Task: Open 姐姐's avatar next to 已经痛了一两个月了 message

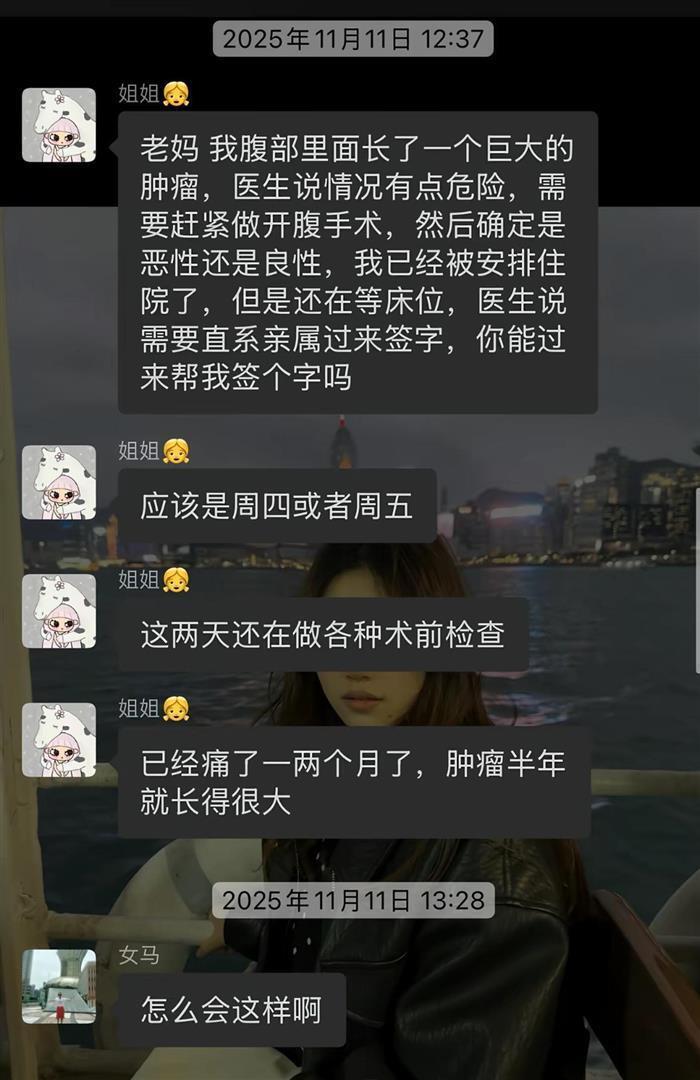Action: 59,740
